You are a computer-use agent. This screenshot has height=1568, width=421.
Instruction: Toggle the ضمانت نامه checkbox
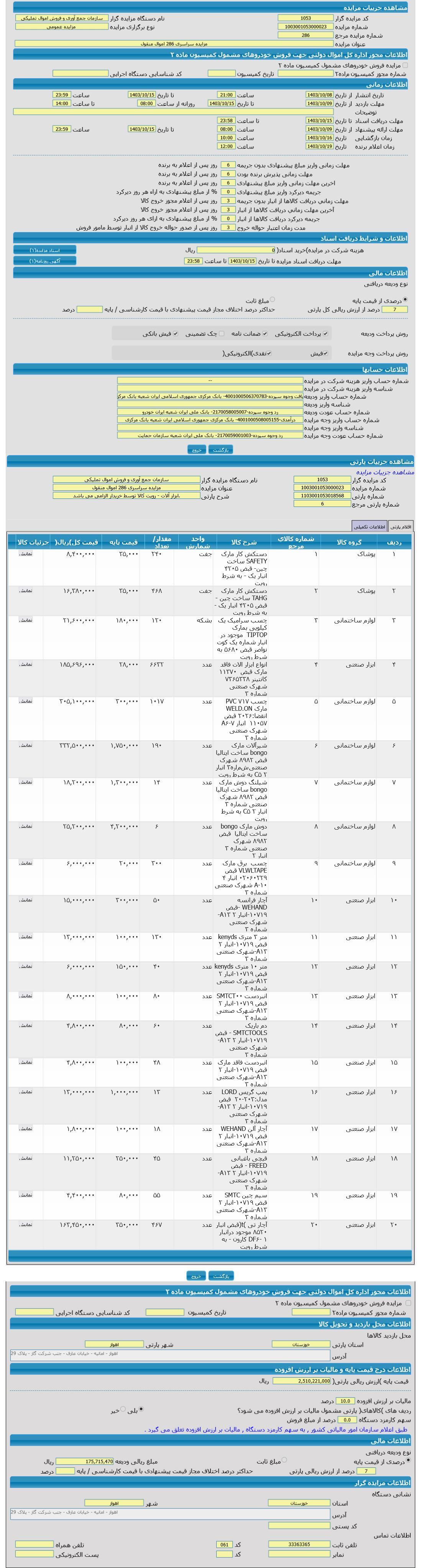pos(265,333)
